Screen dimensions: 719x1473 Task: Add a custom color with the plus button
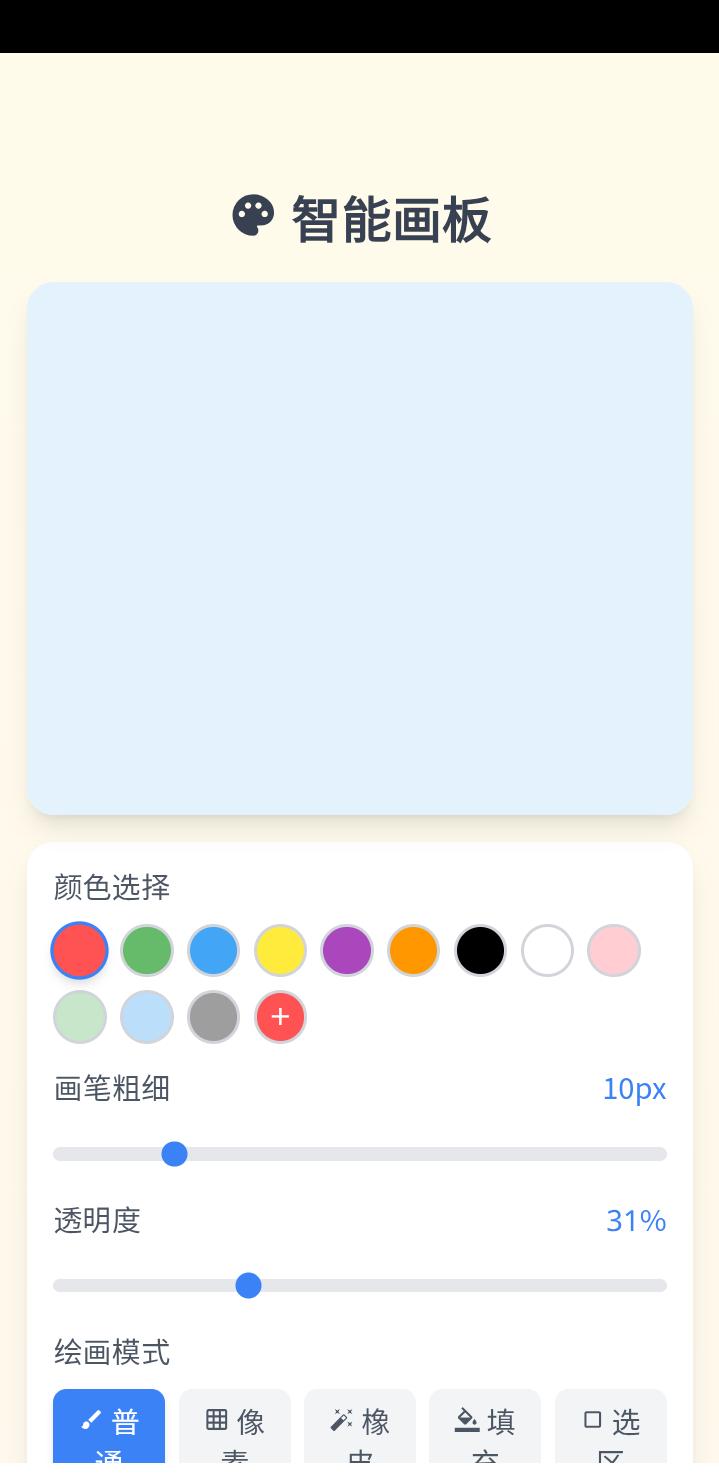point(280,1017)
